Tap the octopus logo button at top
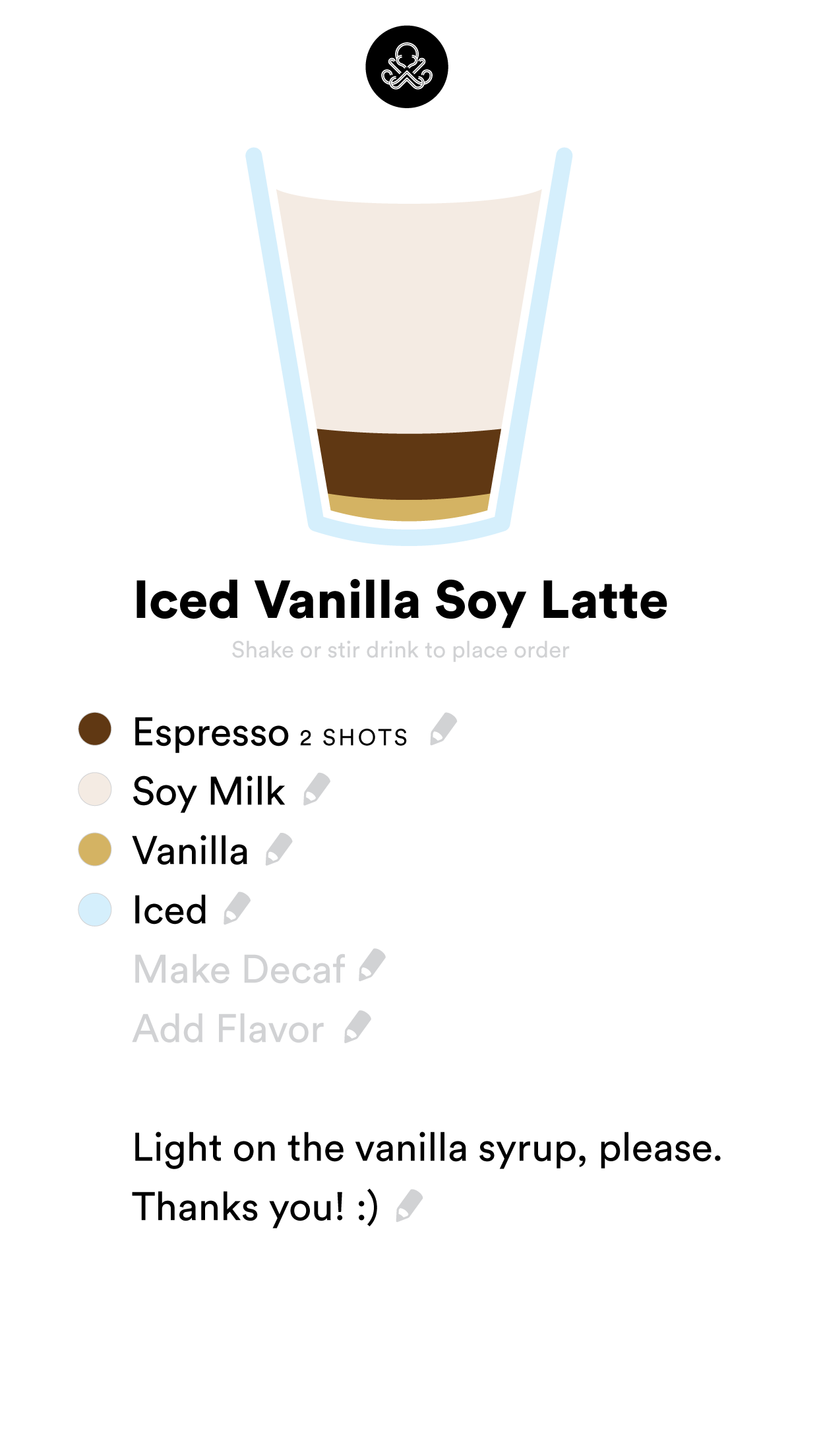 pos(407,67)
